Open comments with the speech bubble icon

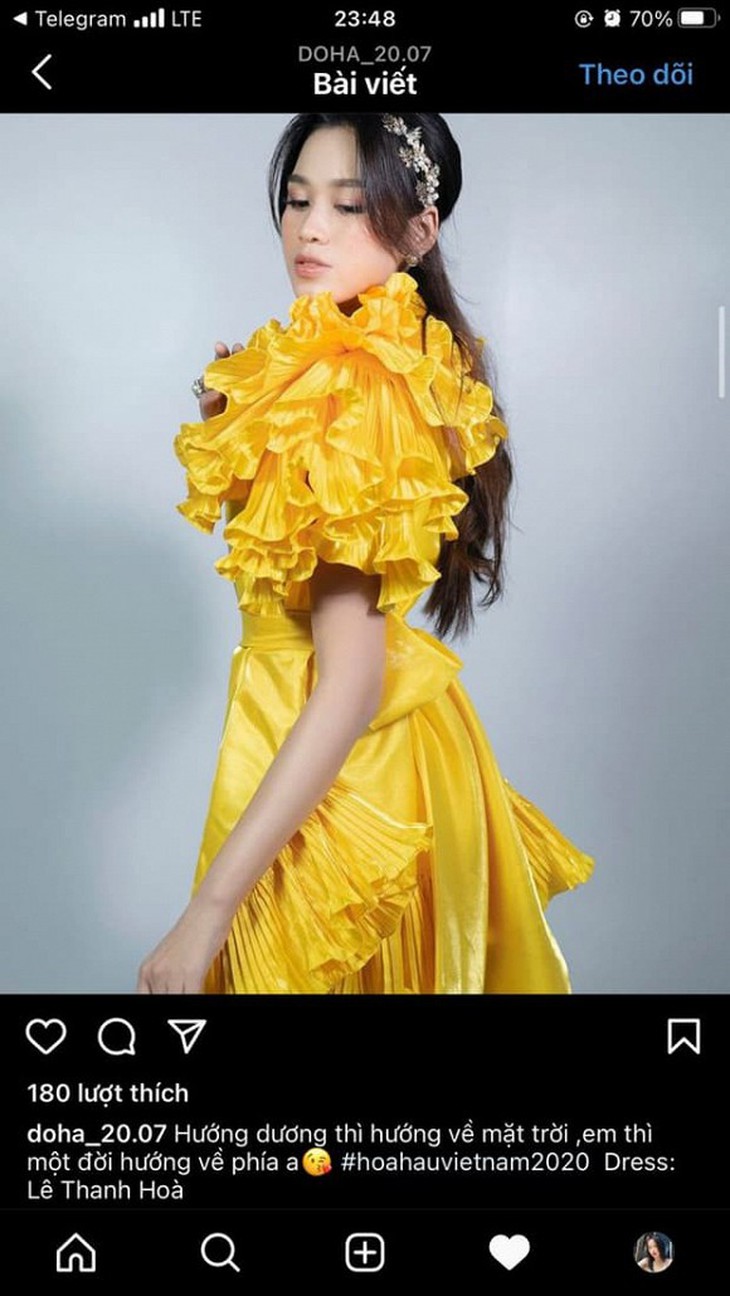[116, 1037]
